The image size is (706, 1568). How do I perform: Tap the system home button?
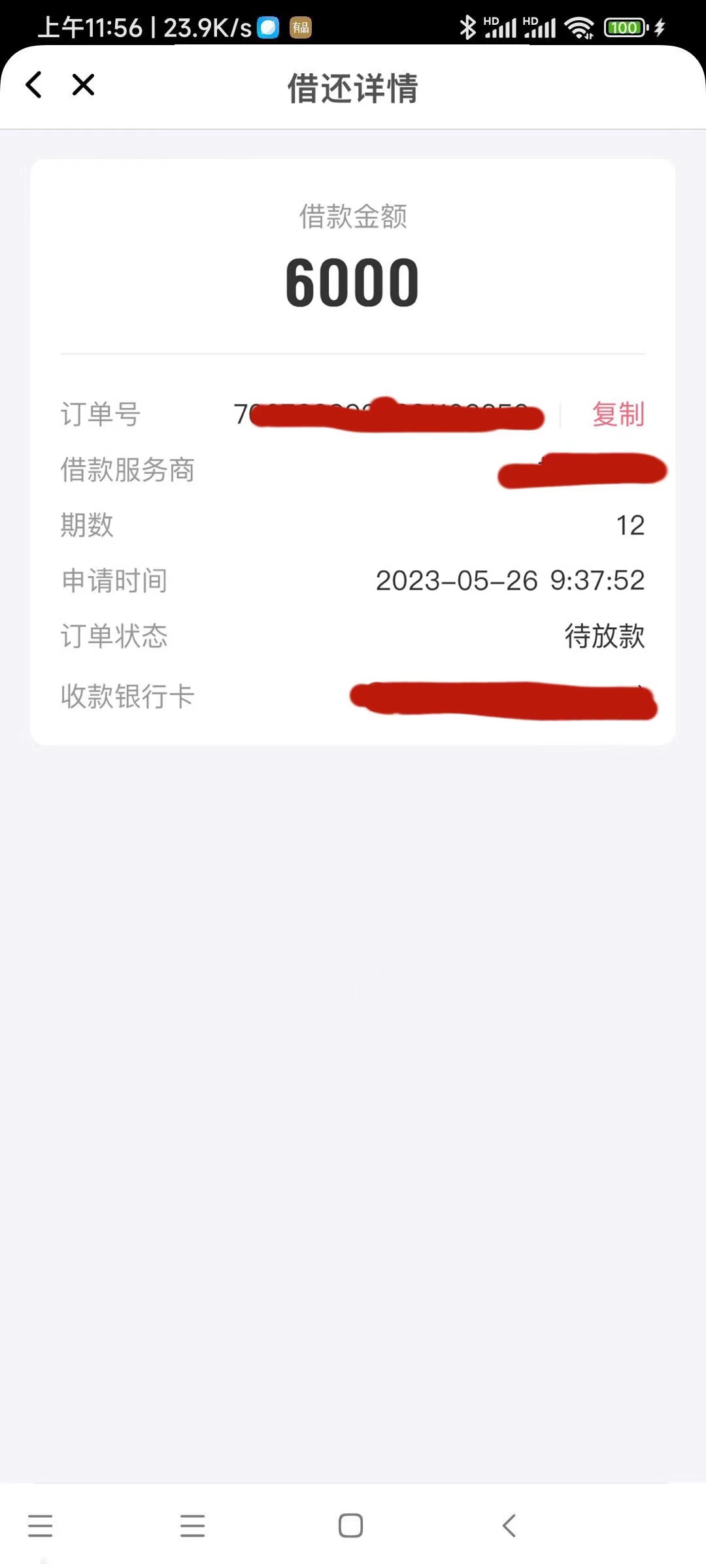coord(350,1526)
